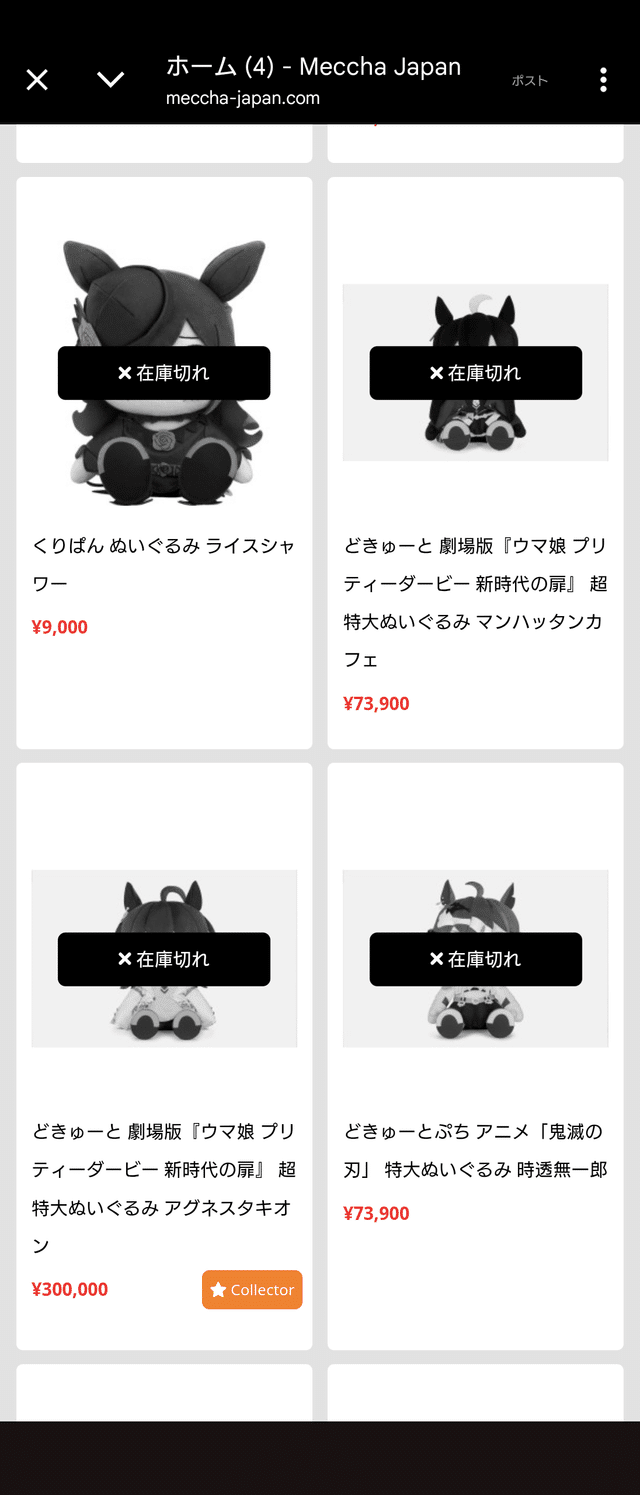This screenshot has height=1495, width=640.
Task: Tap the ポスト button in header
Action: 529,81
